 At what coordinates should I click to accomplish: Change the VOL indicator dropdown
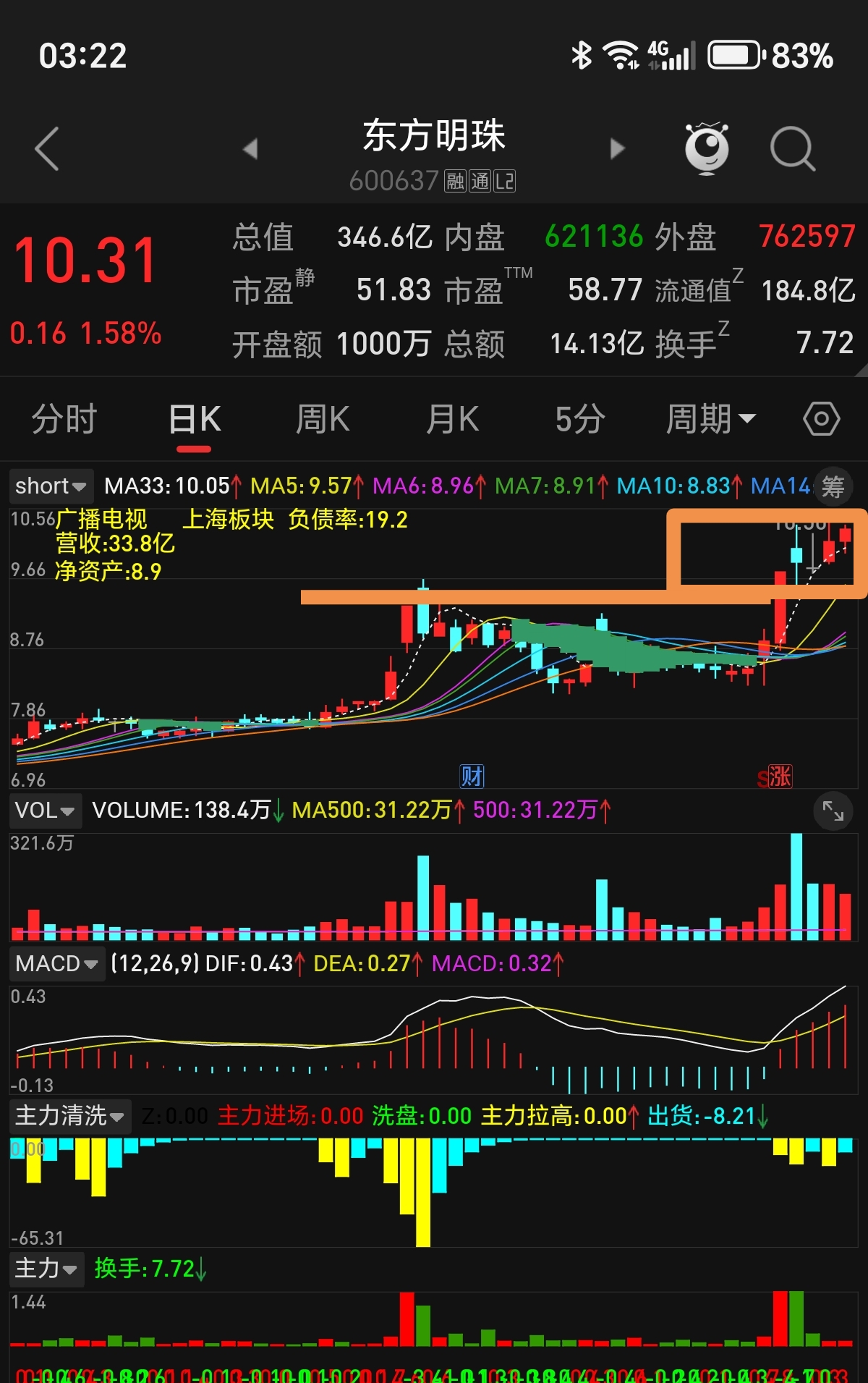[45, 811]
